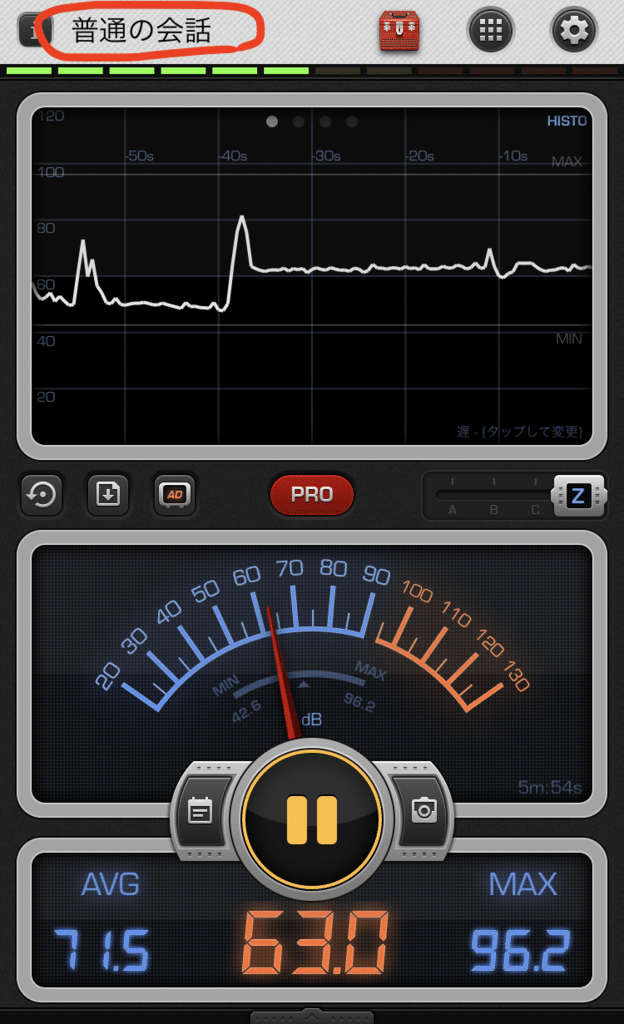Tap the AD monitor icon

(175, 494)
